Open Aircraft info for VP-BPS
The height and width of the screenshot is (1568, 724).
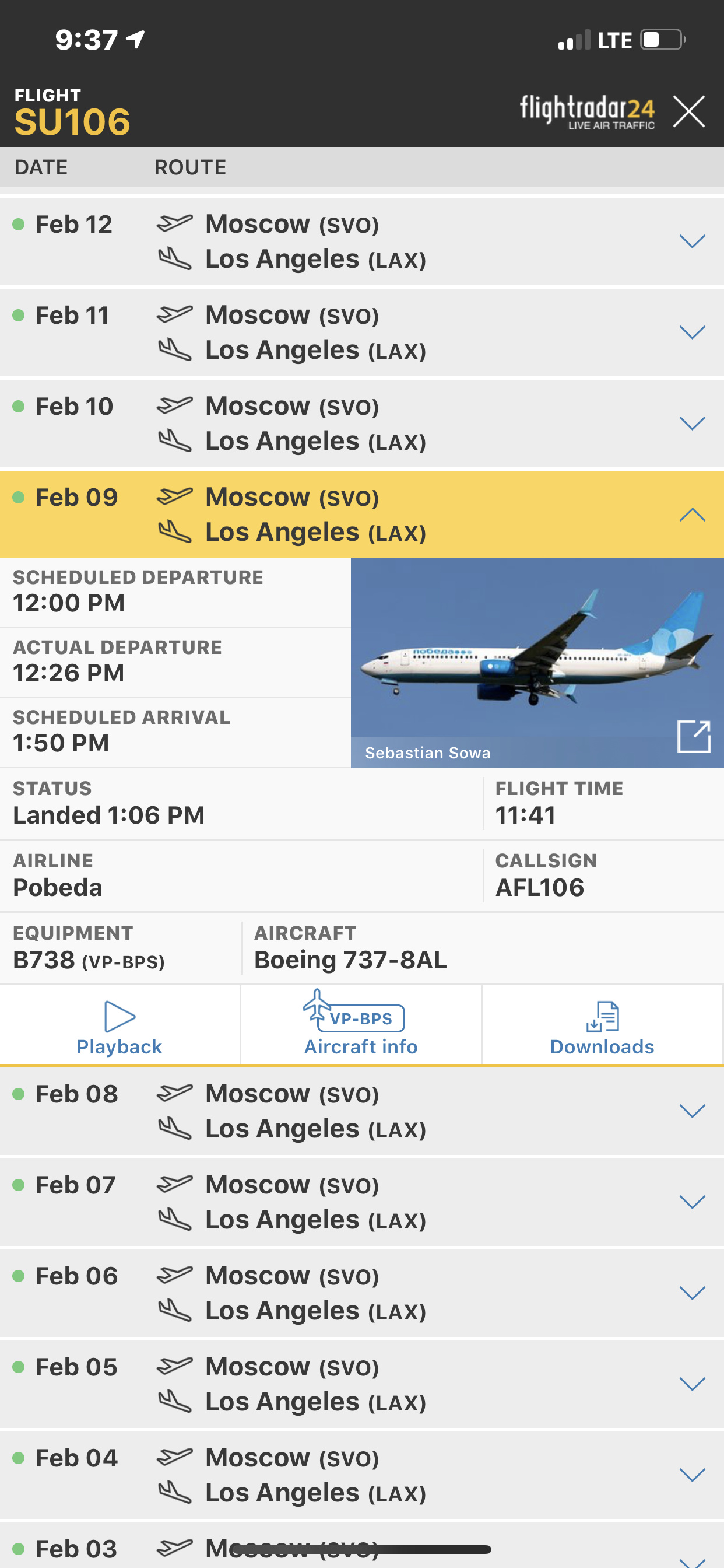click(361, 1027)
